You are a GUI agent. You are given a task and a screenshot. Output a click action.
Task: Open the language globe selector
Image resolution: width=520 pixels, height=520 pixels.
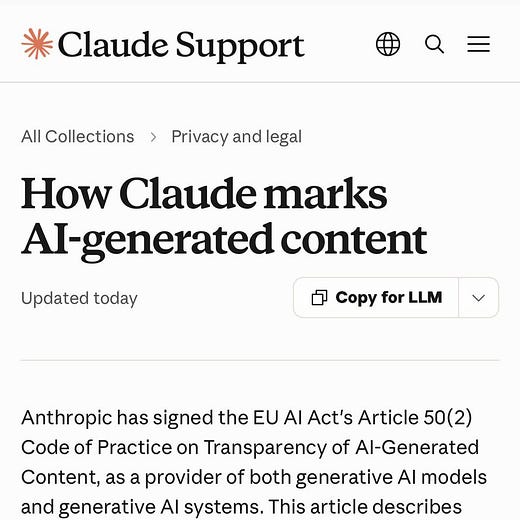pyautogui.click(x=388, y=44)
